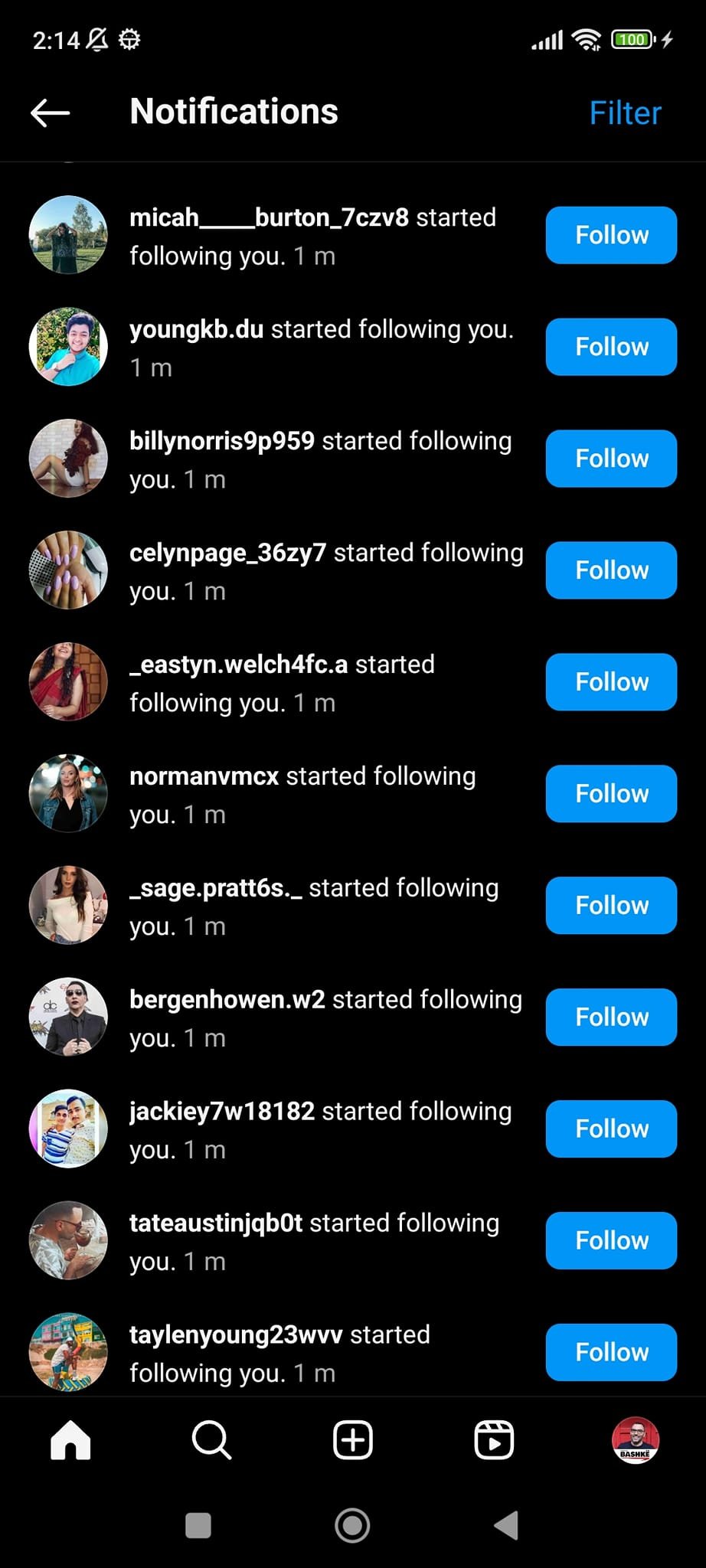Open the Filter options
706x1568 pixels.
coord(624,113)
